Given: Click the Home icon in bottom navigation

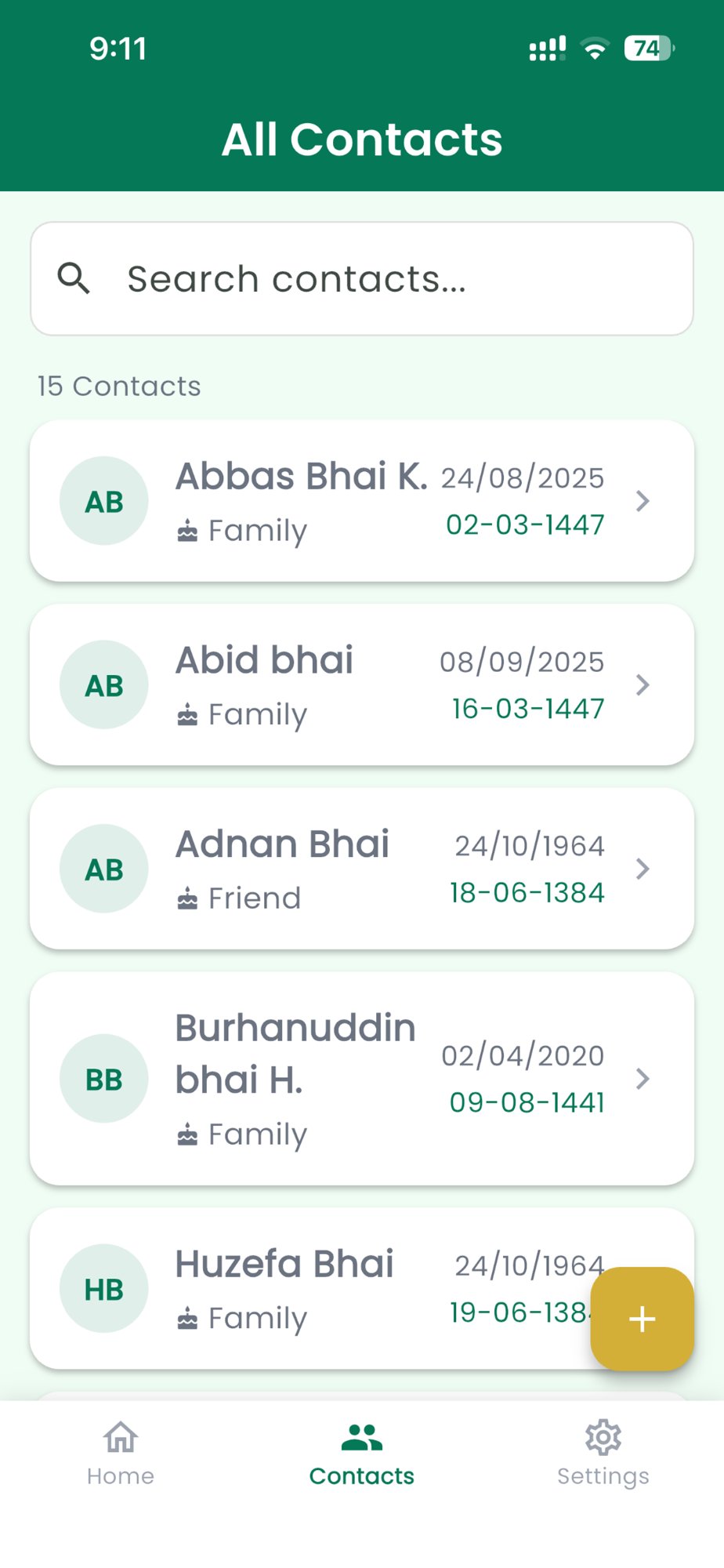Looking at the screenshot, I should point(121,1437).
